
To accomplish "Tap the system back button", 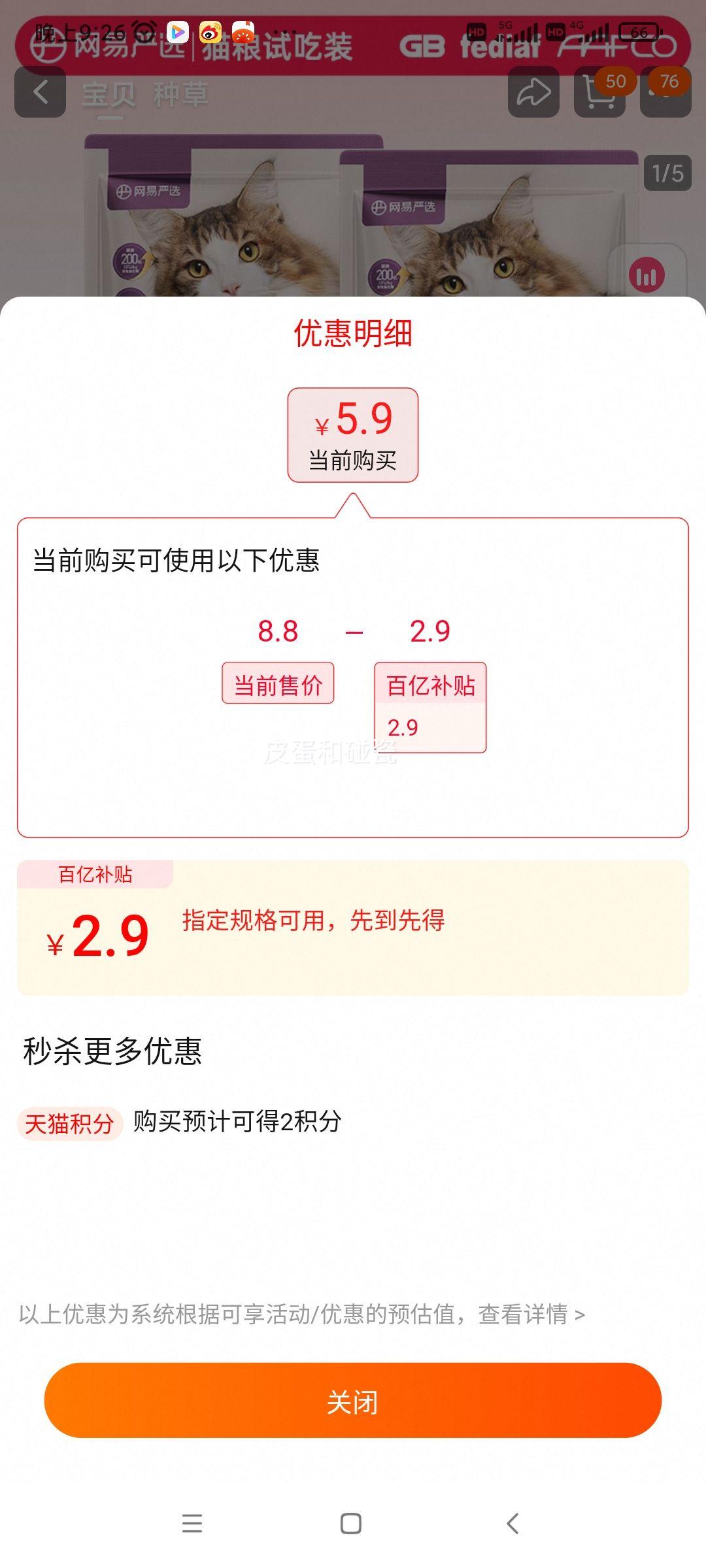I will tap(513, 1524).
